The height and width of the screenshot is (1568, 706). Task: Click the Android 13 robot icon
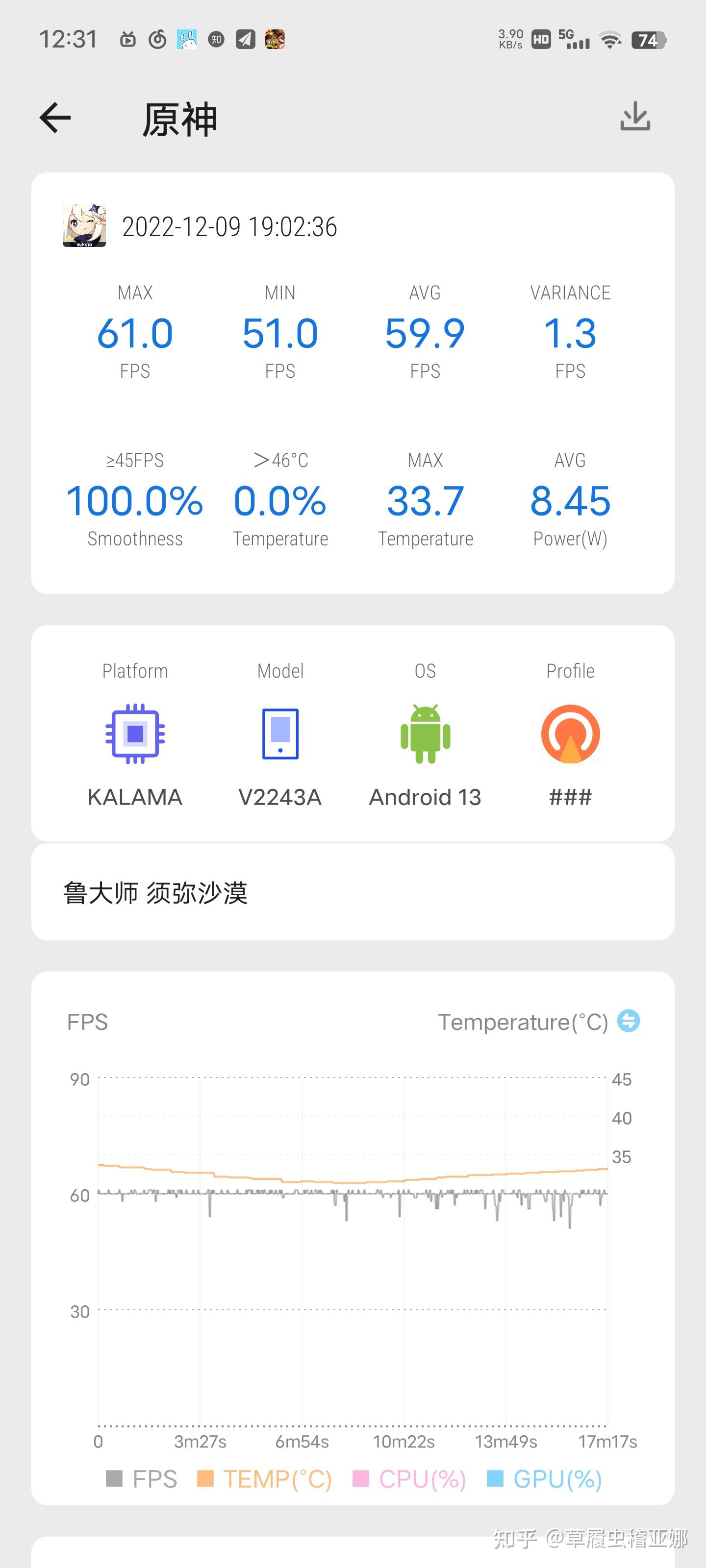(425, 733)
